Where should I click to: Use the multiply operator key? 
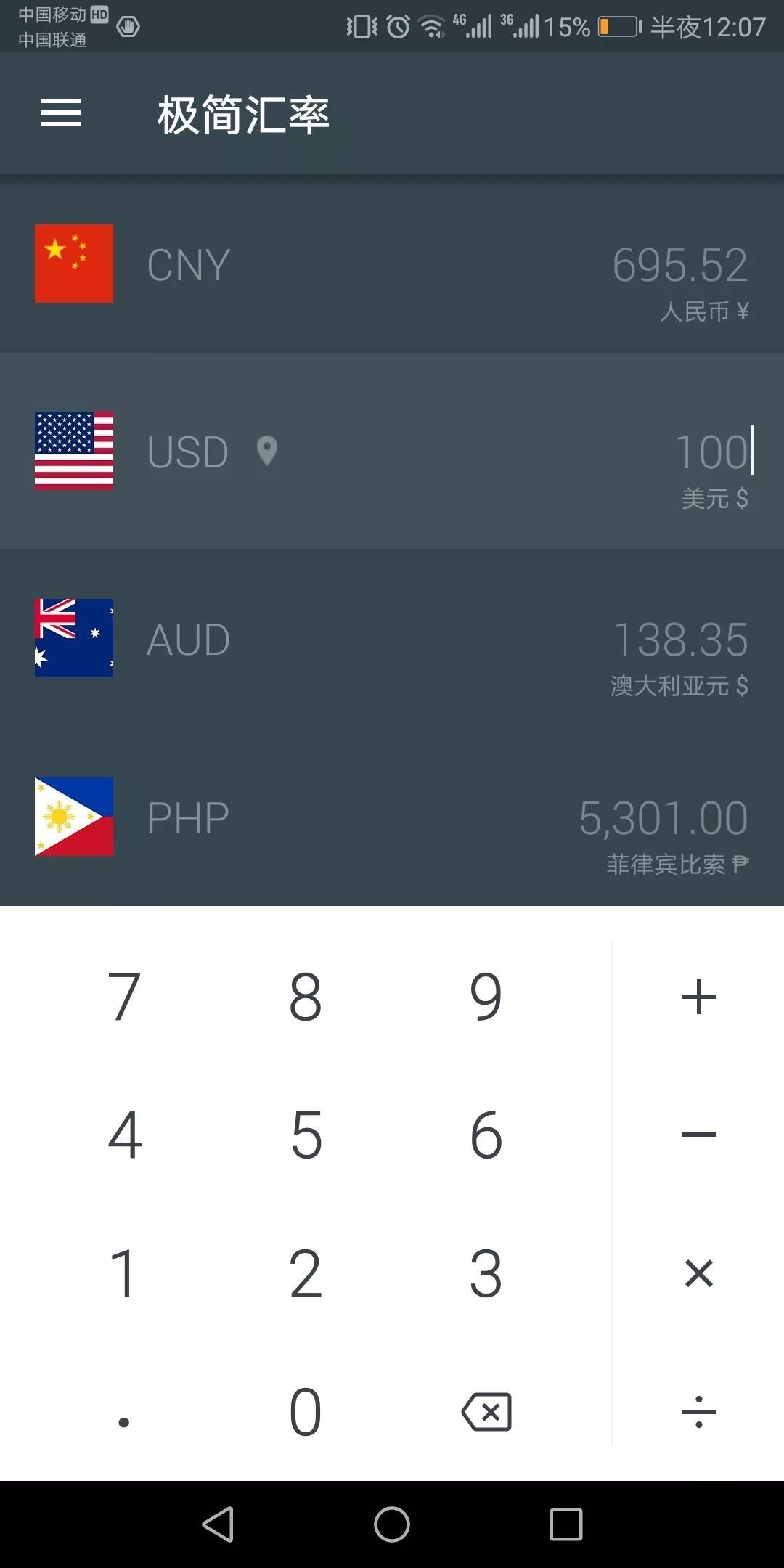pos(698,1273)
